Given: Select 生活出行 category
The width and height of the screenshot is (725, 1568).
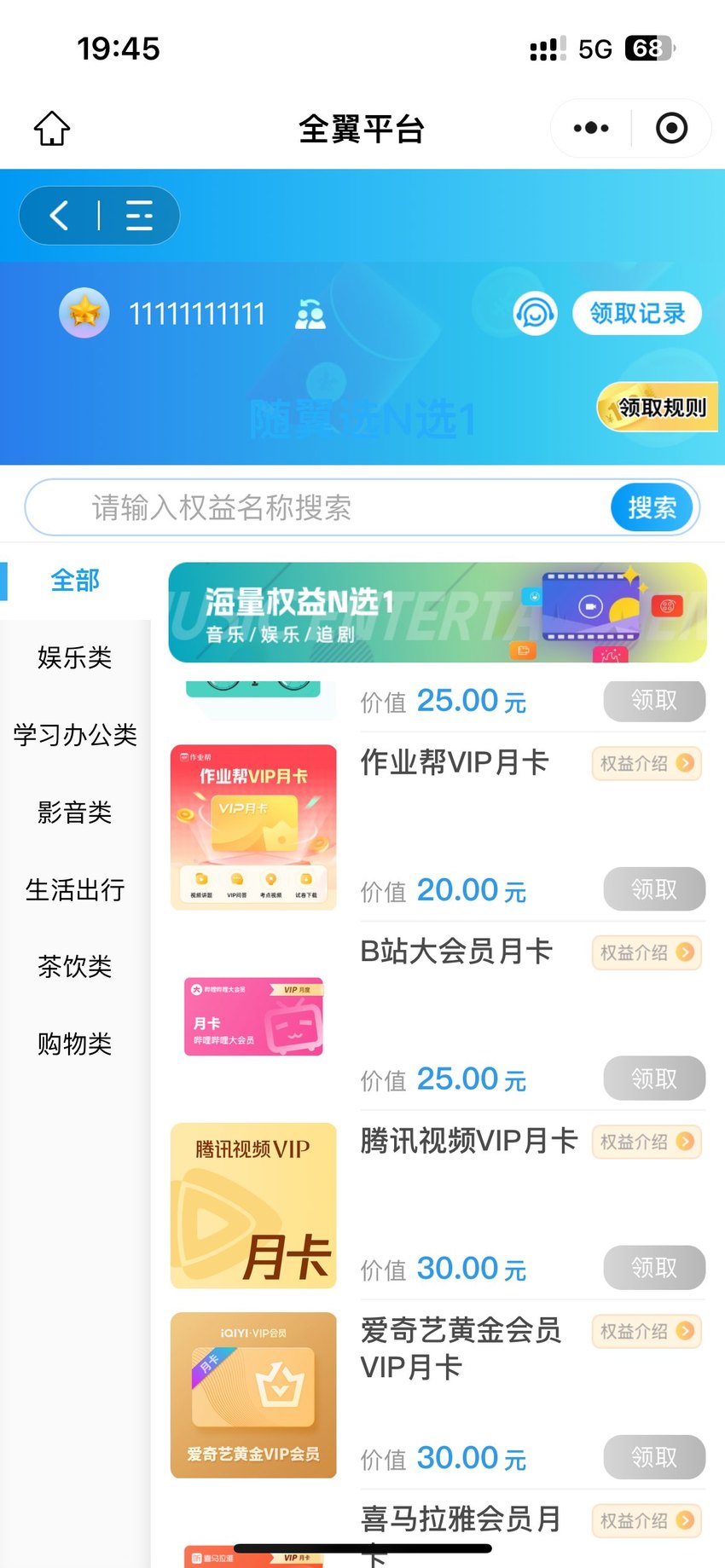Looking at the screenshot, I should pyautogui.click(x=75, y=889).
